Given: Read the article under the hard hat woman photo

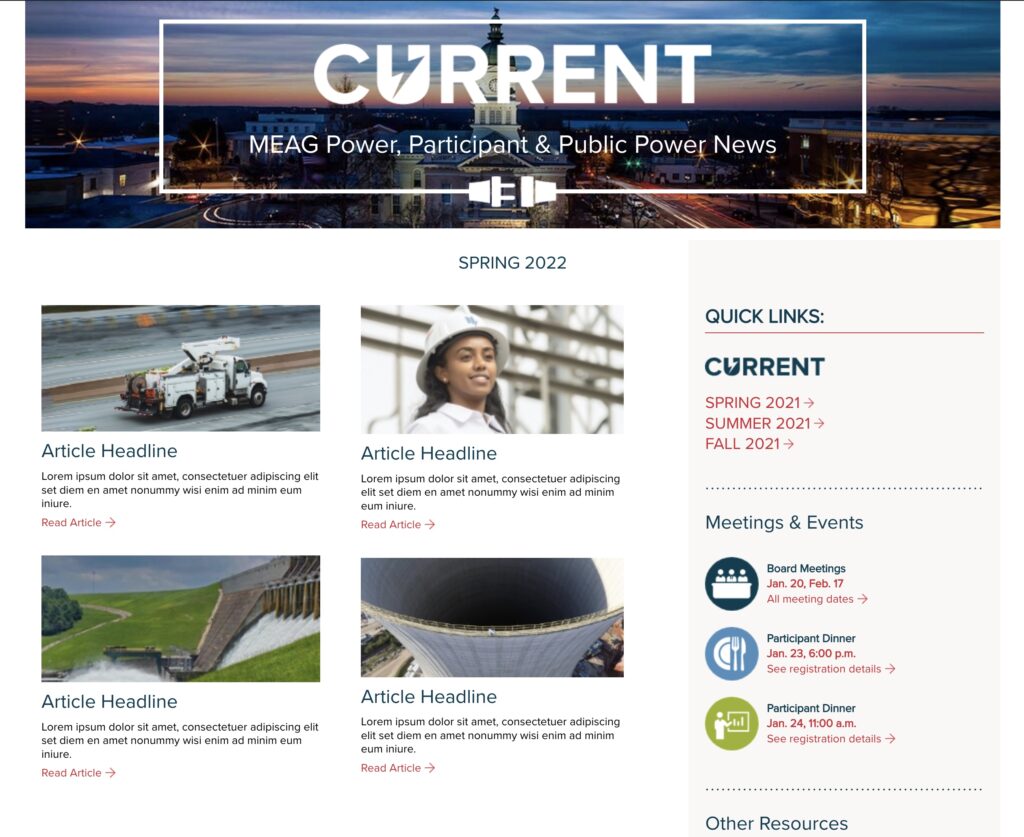Looking at the screenshot, I should (x=397, y=525).
